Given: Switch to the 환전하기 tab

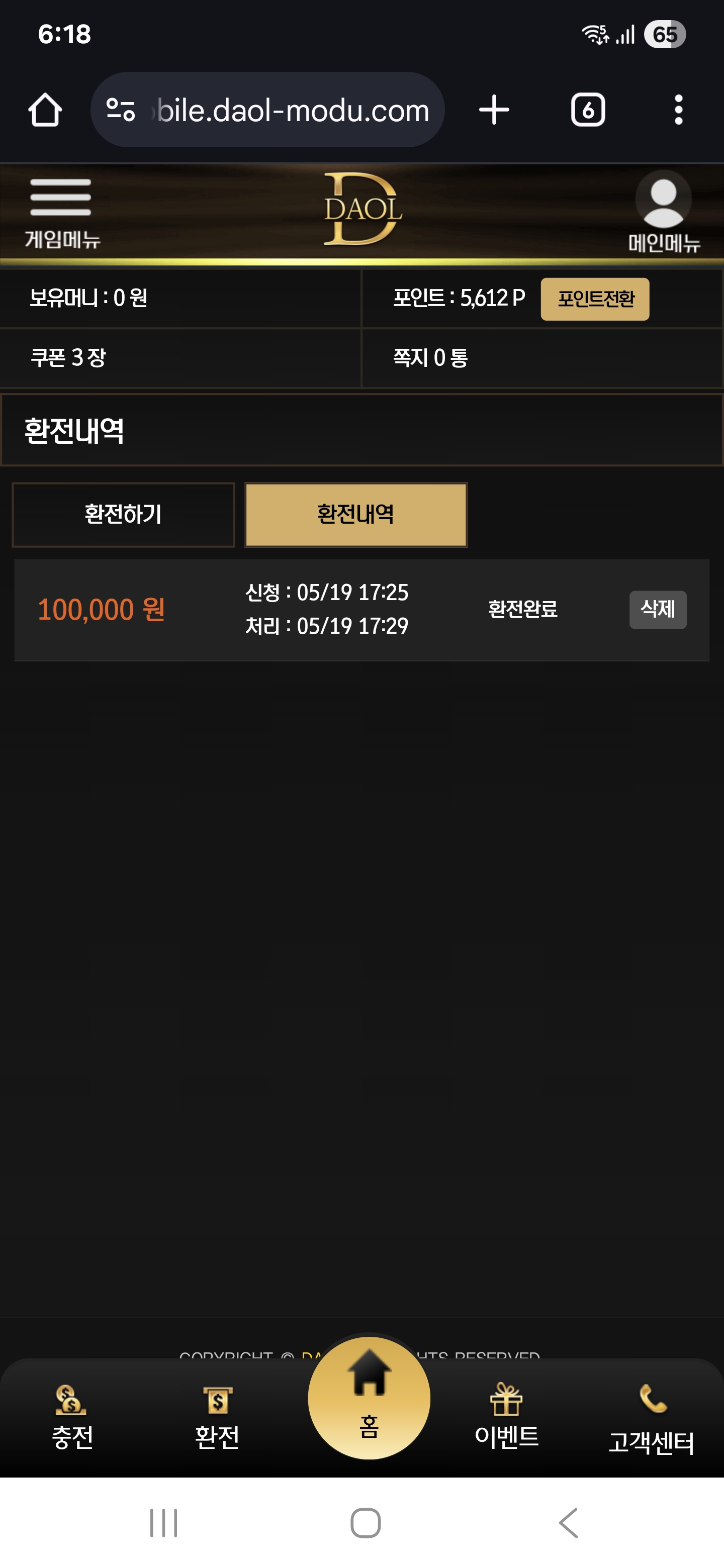Looking at the screenshot, I should tap(124, 514).
